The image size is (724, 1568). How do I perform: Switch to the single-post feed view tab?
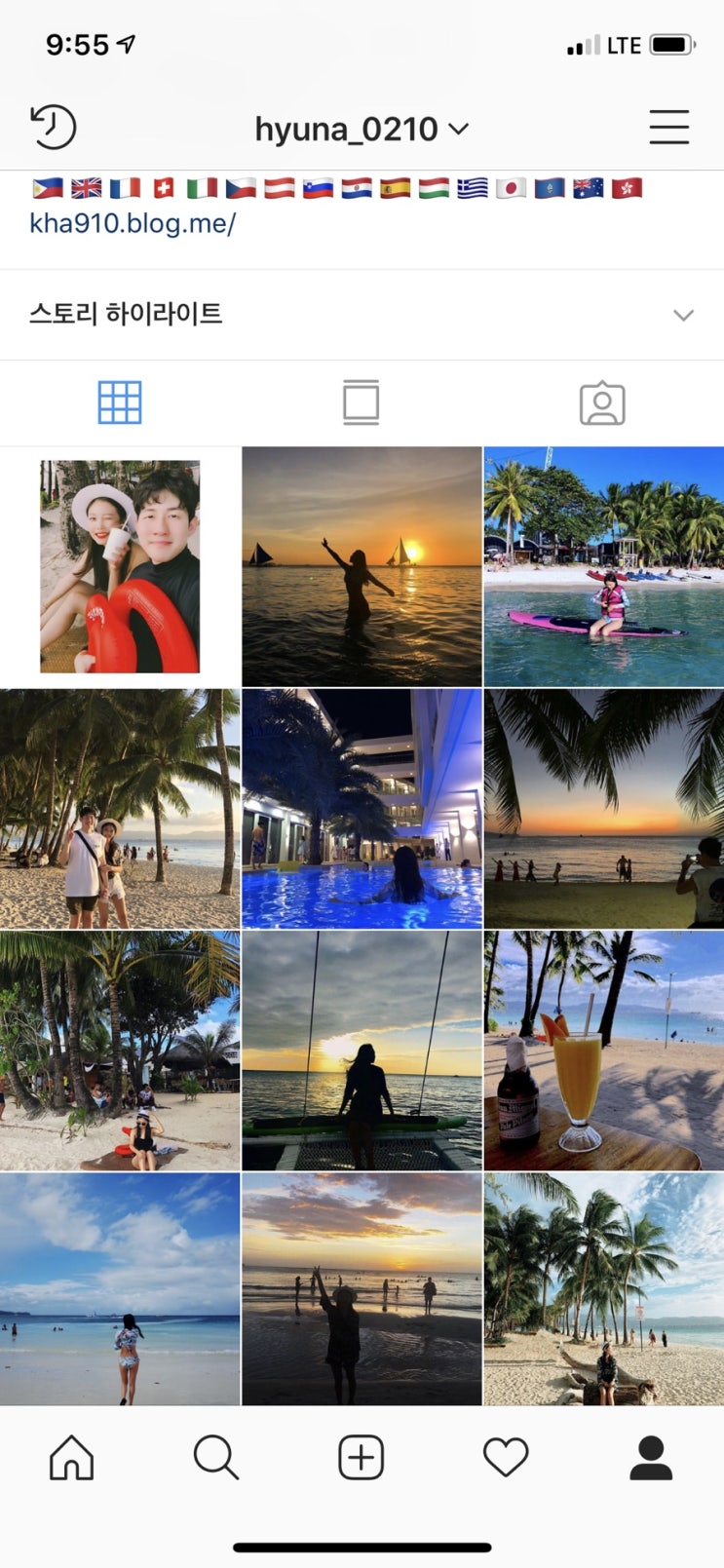[x=361, y=402]
